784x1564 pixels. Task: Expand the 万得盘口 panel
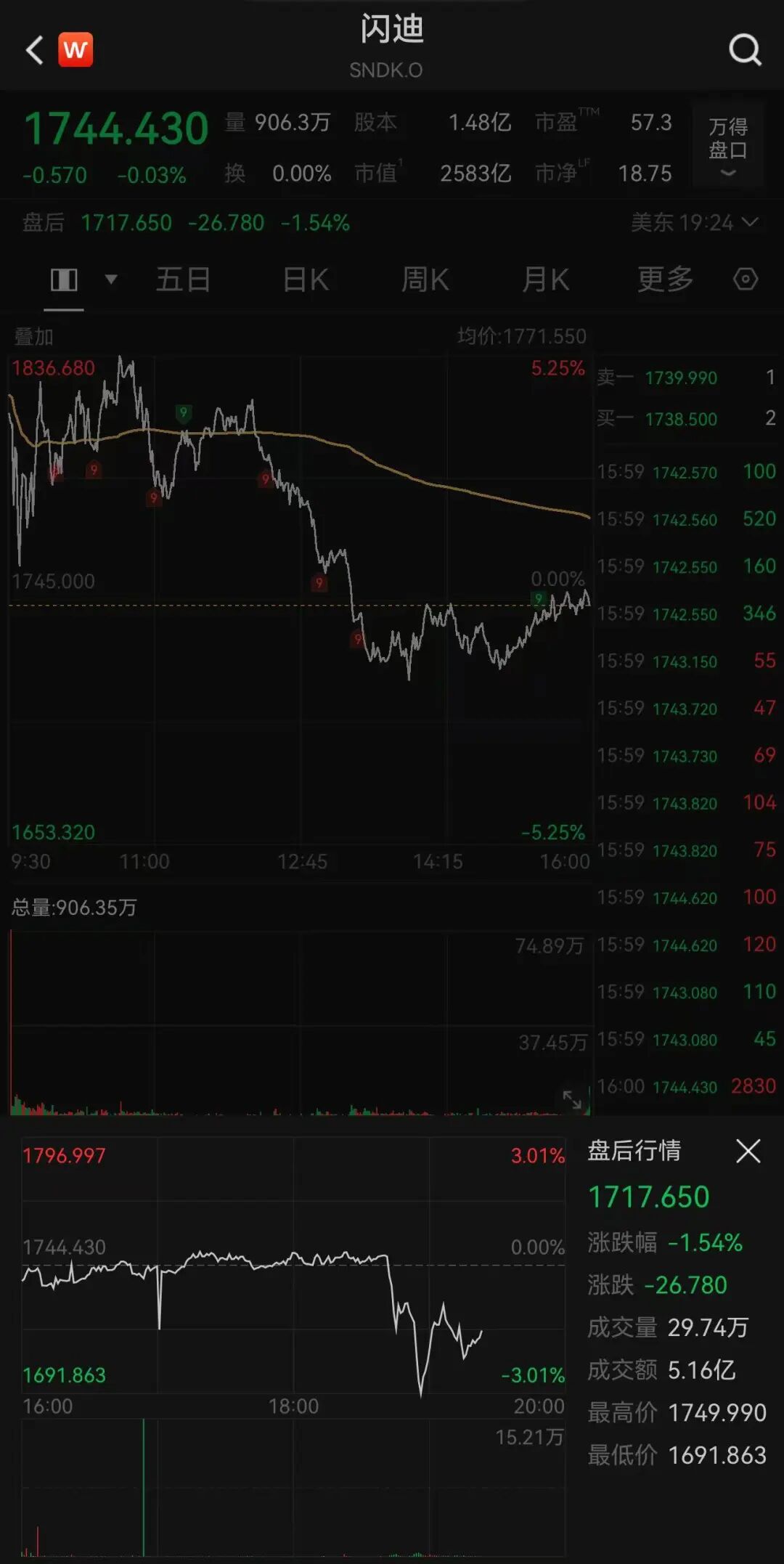728,145
